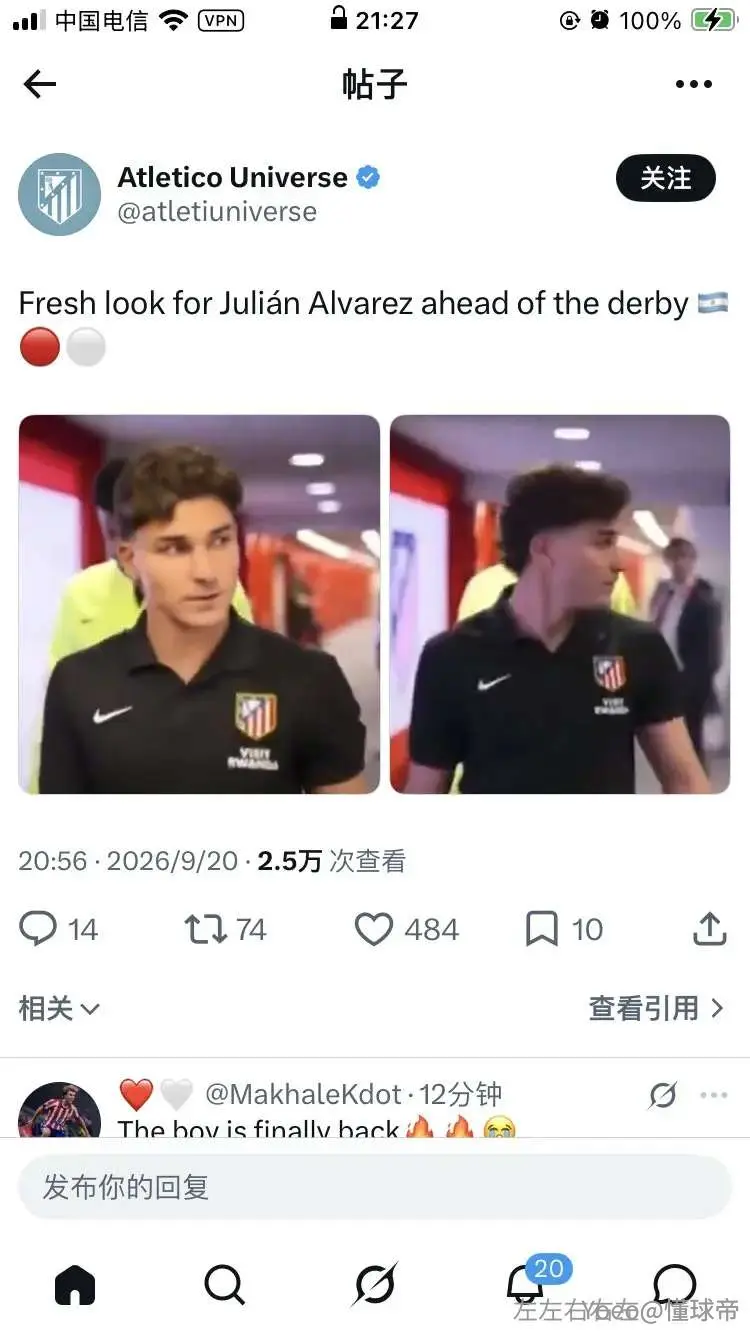Open the left photo of the post

pyautogui.click(x=199, y=604)
